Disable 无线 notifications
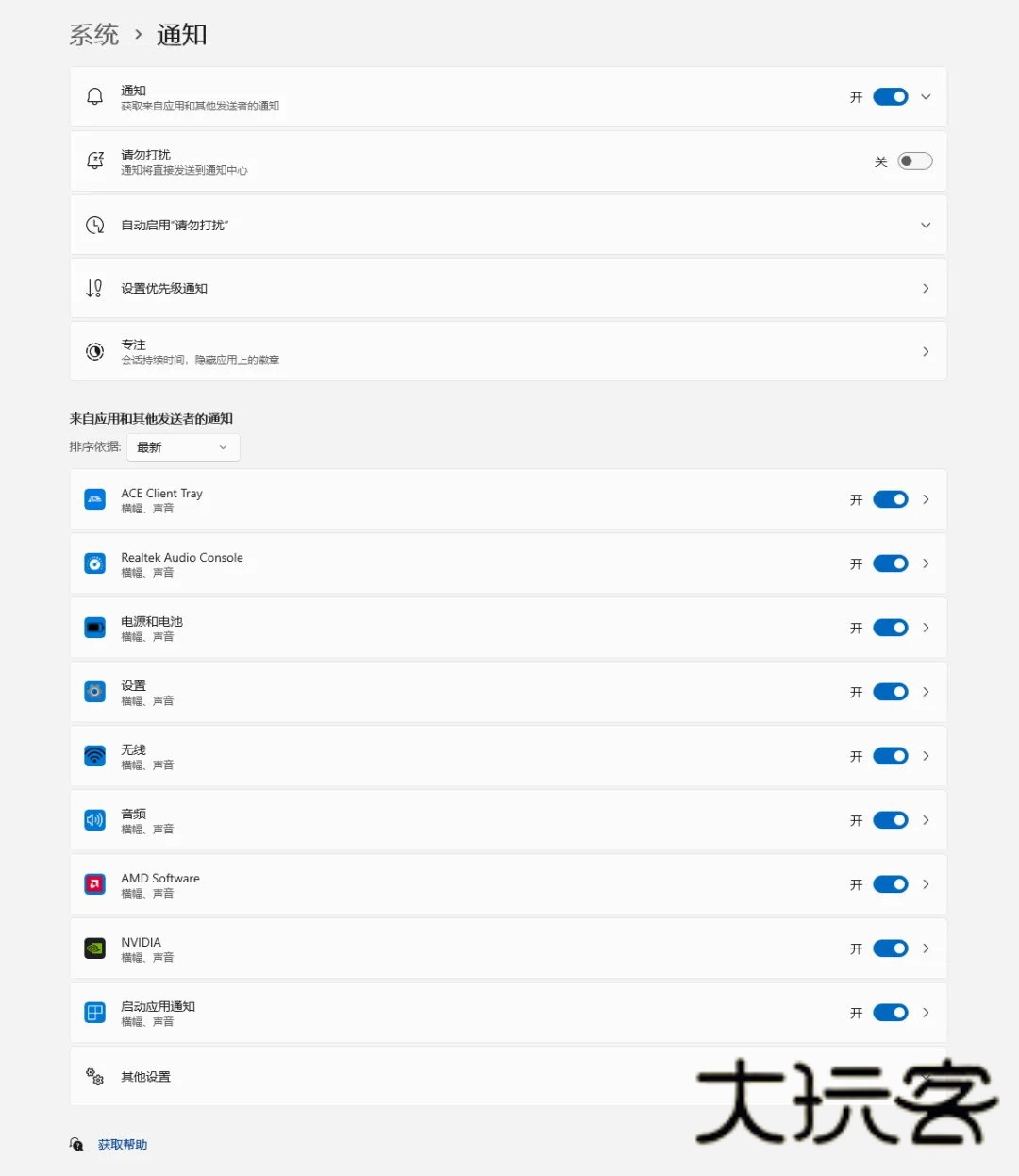Image resolution: width=1019 pixels, height=1176 pixels. tap(890, 756)
